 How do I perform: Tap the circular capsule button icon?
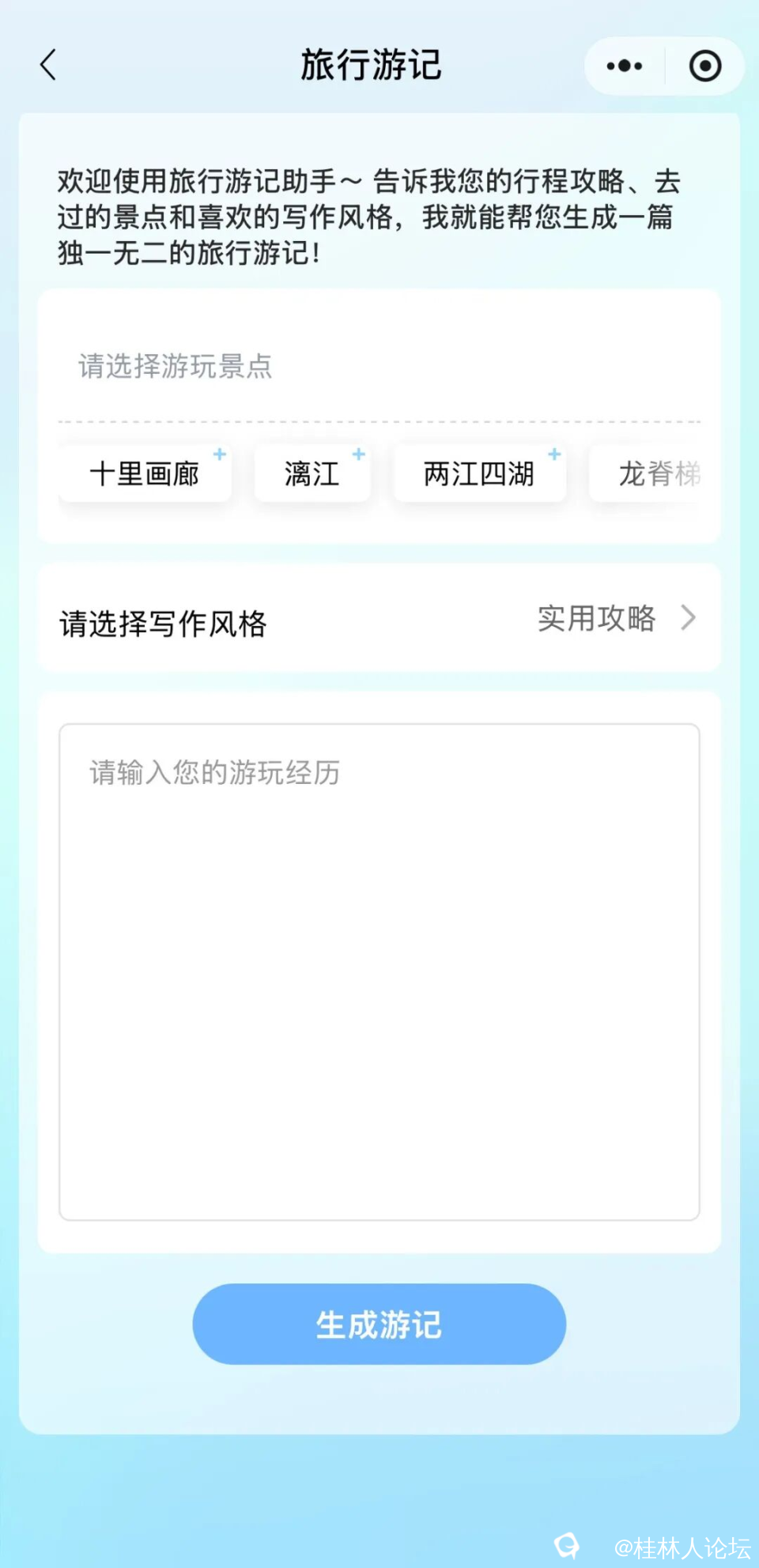(706, 66)
